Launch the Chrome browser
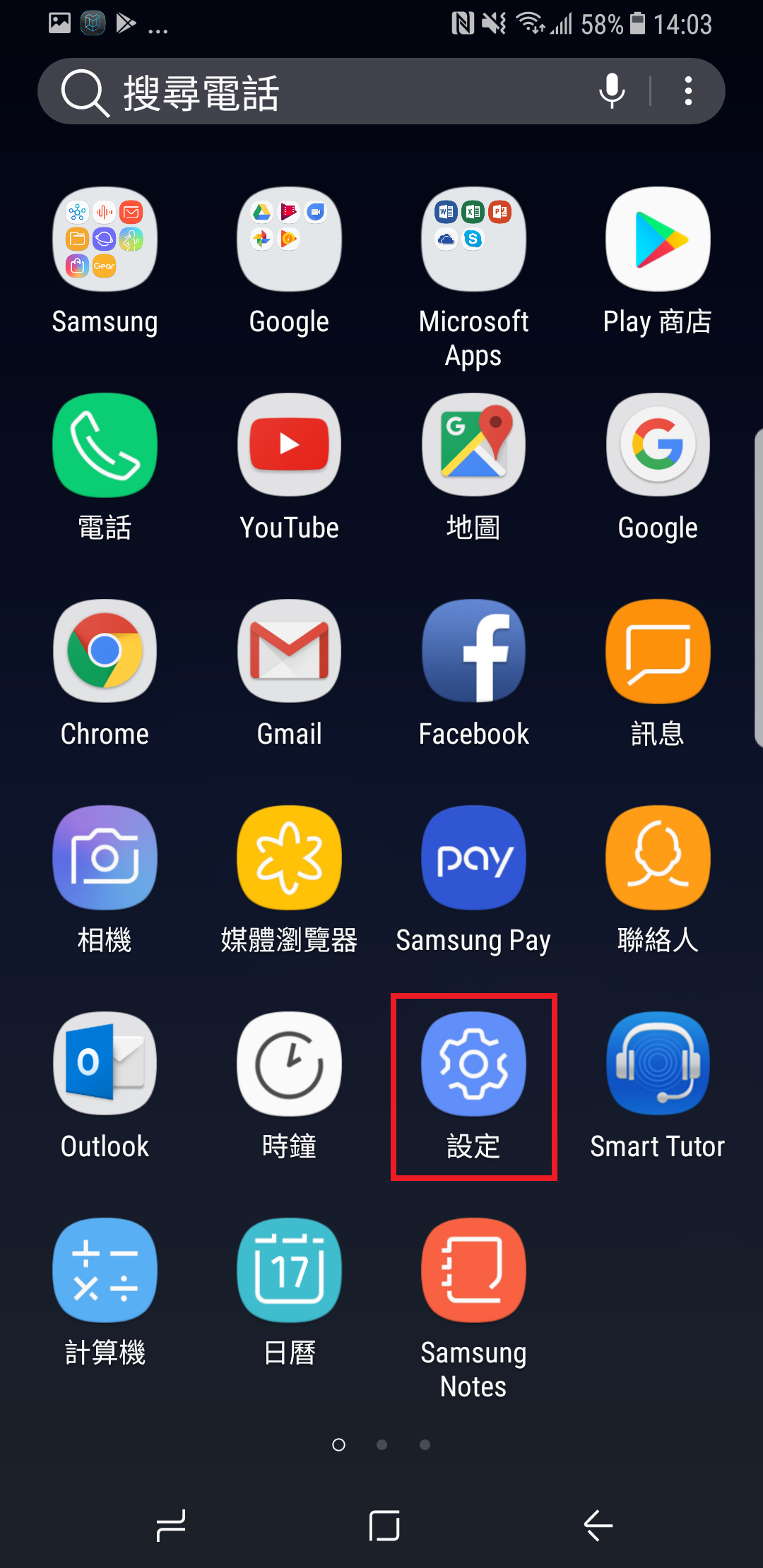Screen dimensions: 763x1568 (105, 652)
